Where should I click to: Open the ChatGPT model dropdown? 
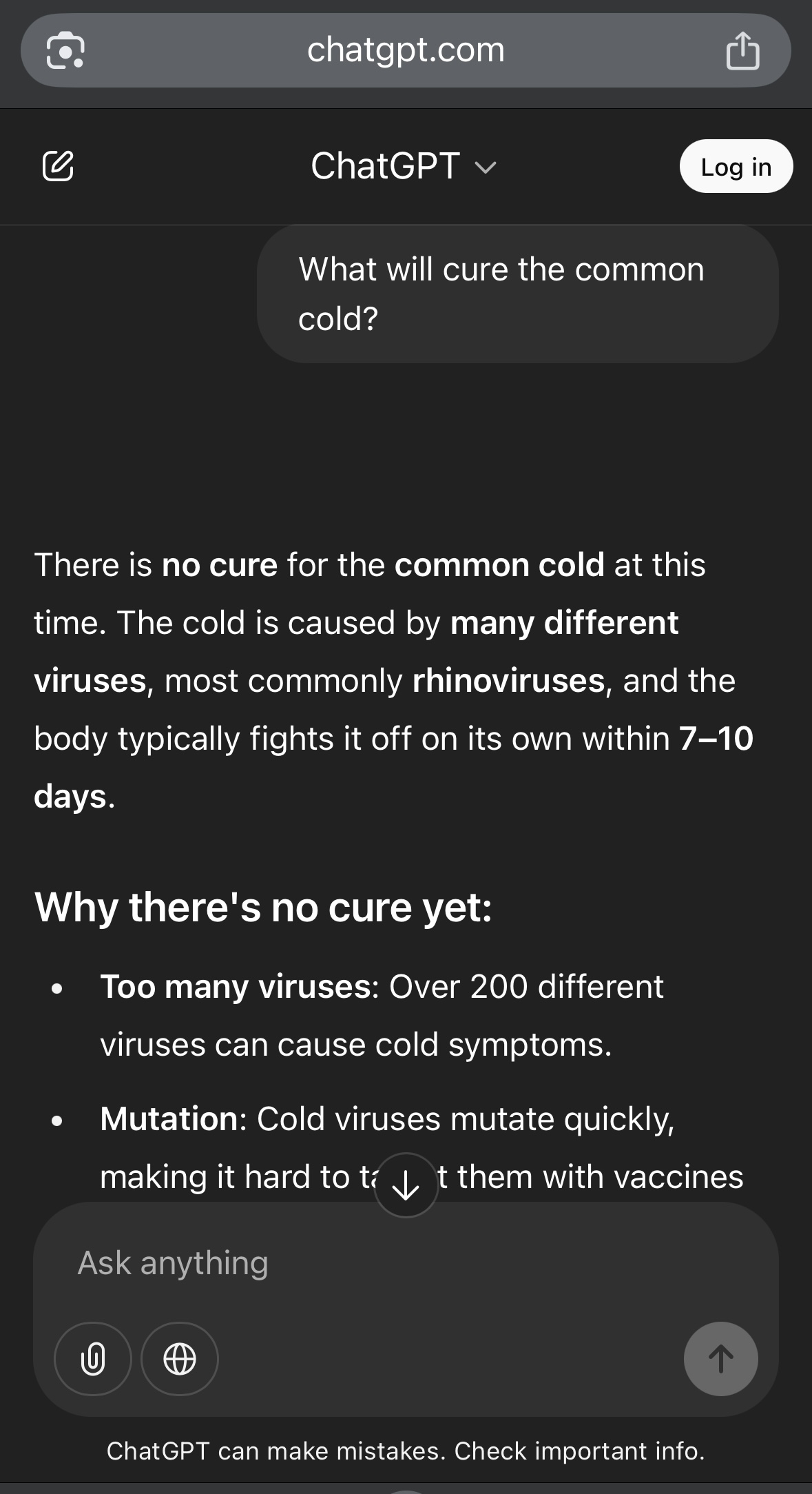click(404, 166)
